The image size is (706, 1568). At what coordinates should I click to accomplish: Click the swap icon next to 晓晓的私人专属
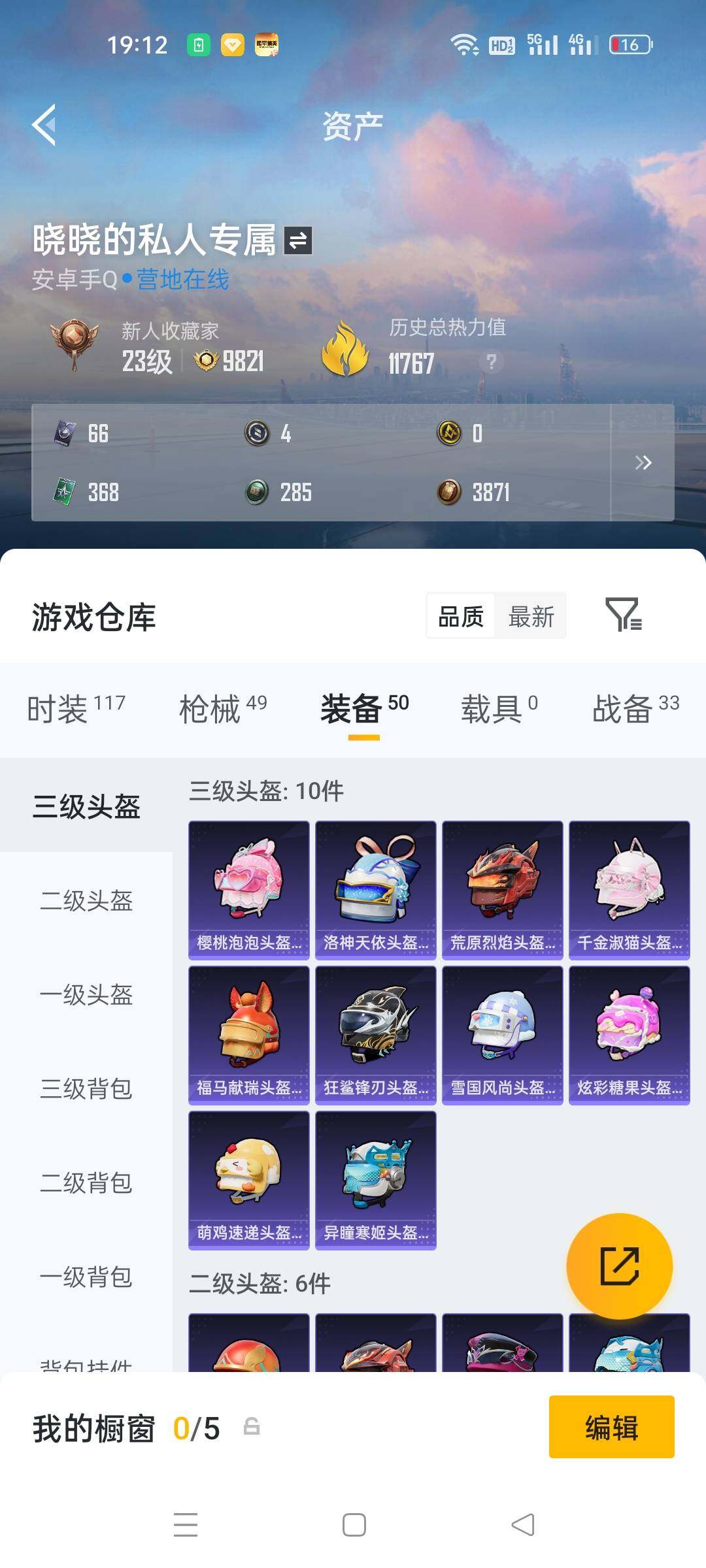300,241
